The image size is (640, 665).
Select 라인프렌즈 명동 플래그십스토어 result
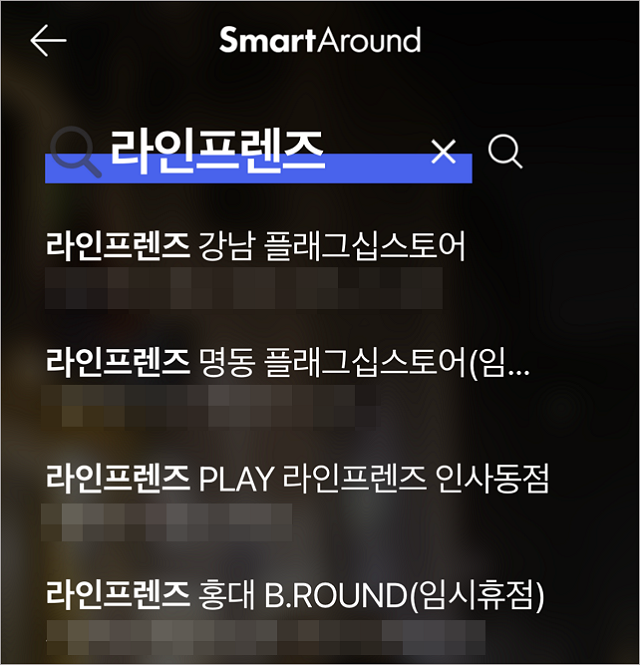point(288,361)
